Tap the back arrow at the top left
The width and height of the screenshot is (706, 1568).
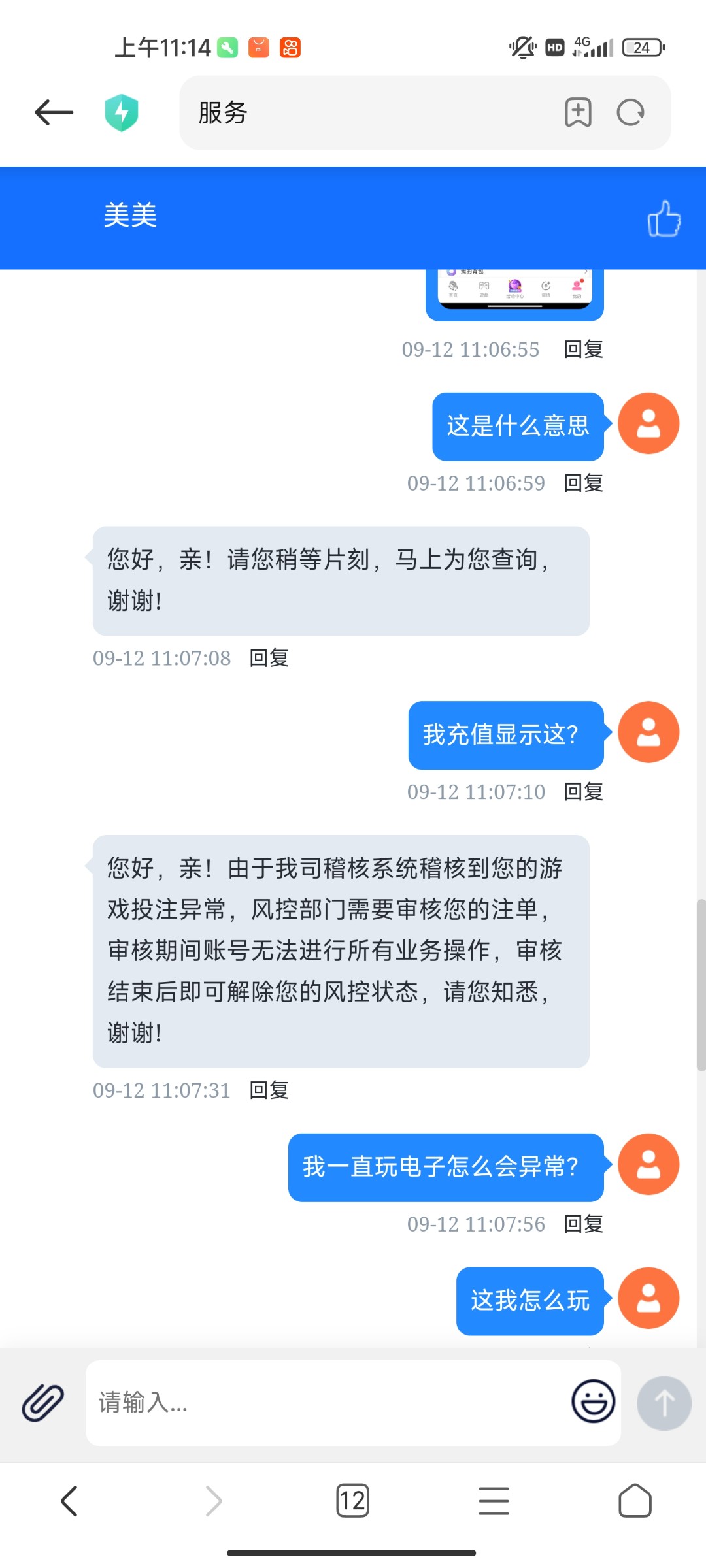[53, 112]
